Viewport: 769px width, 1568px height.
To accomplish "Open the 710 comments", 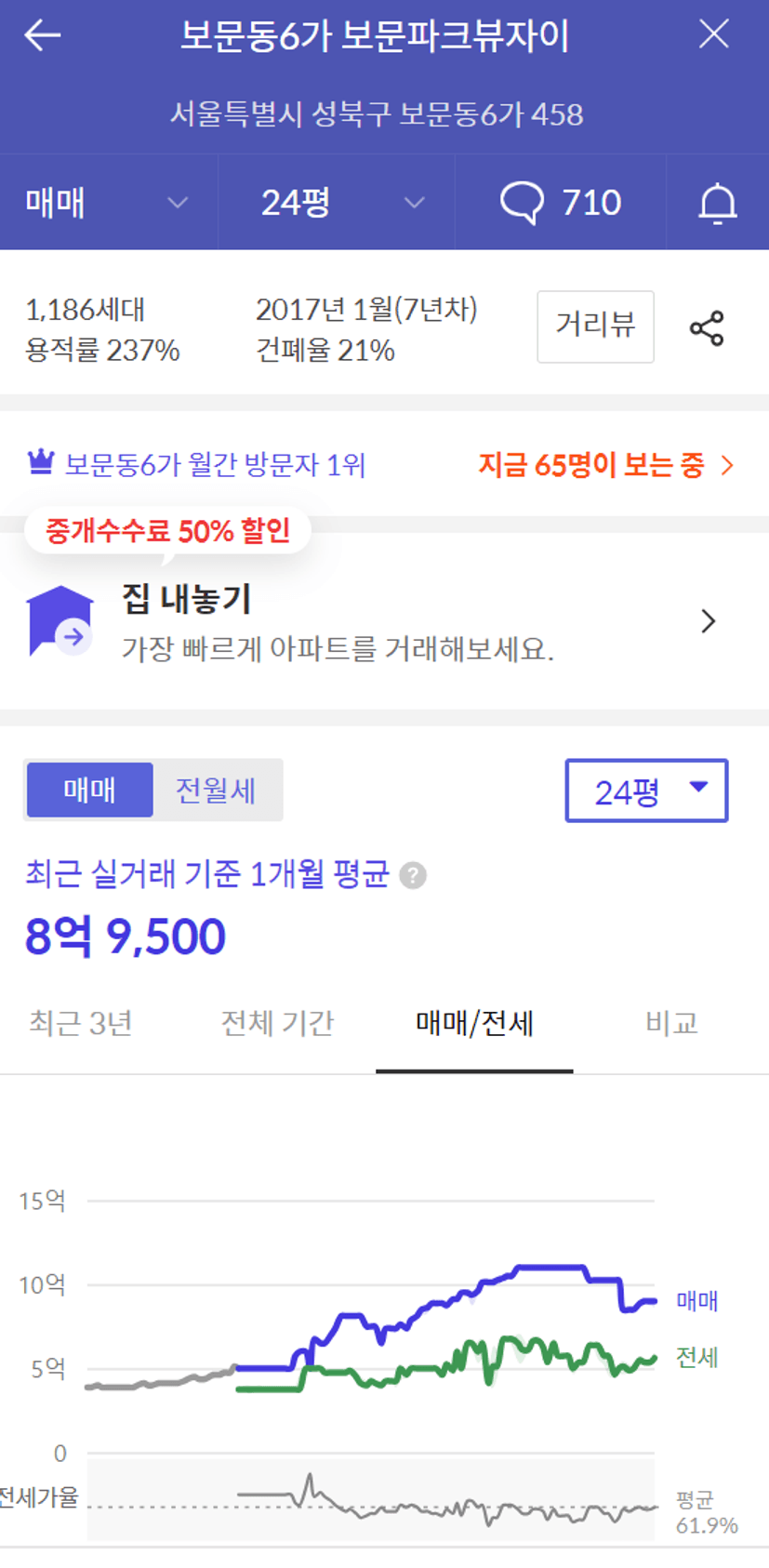I will click(x=561, y=202).
